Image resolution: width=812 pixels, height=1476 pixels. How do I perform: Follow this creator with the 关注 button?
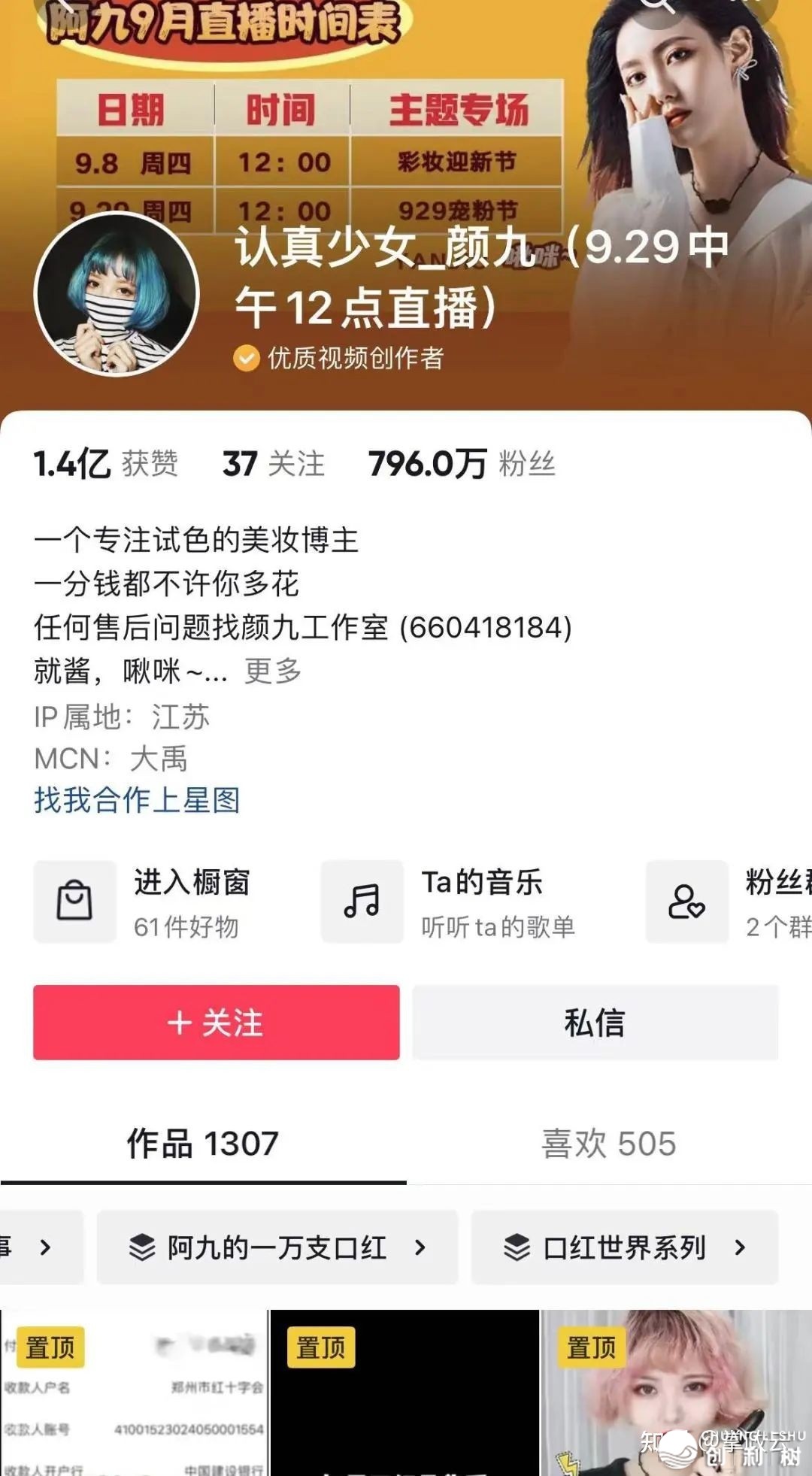(x=216, y=1023)
